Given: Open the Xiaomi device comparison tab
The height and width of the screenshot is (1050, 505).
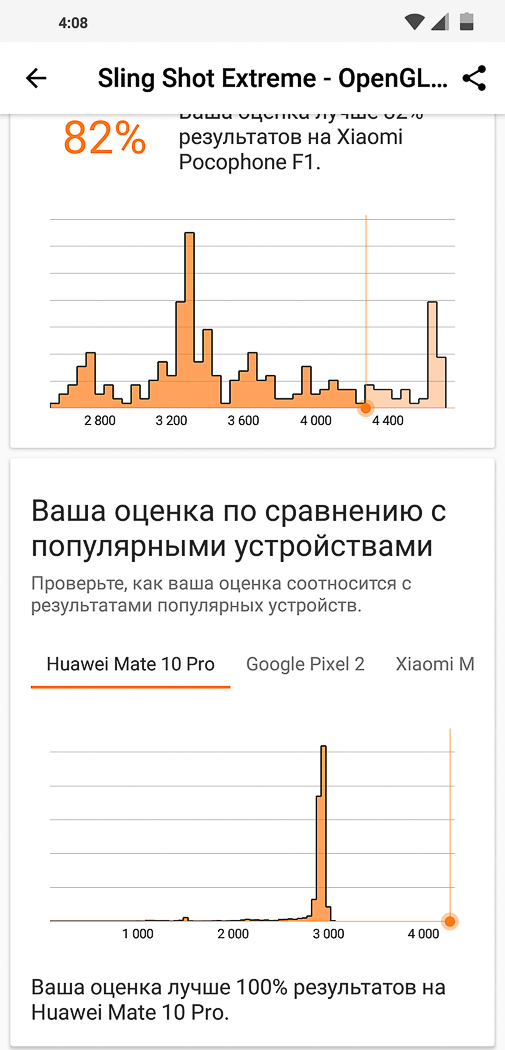Looking at the screenshot, I should tap(435, 664).
